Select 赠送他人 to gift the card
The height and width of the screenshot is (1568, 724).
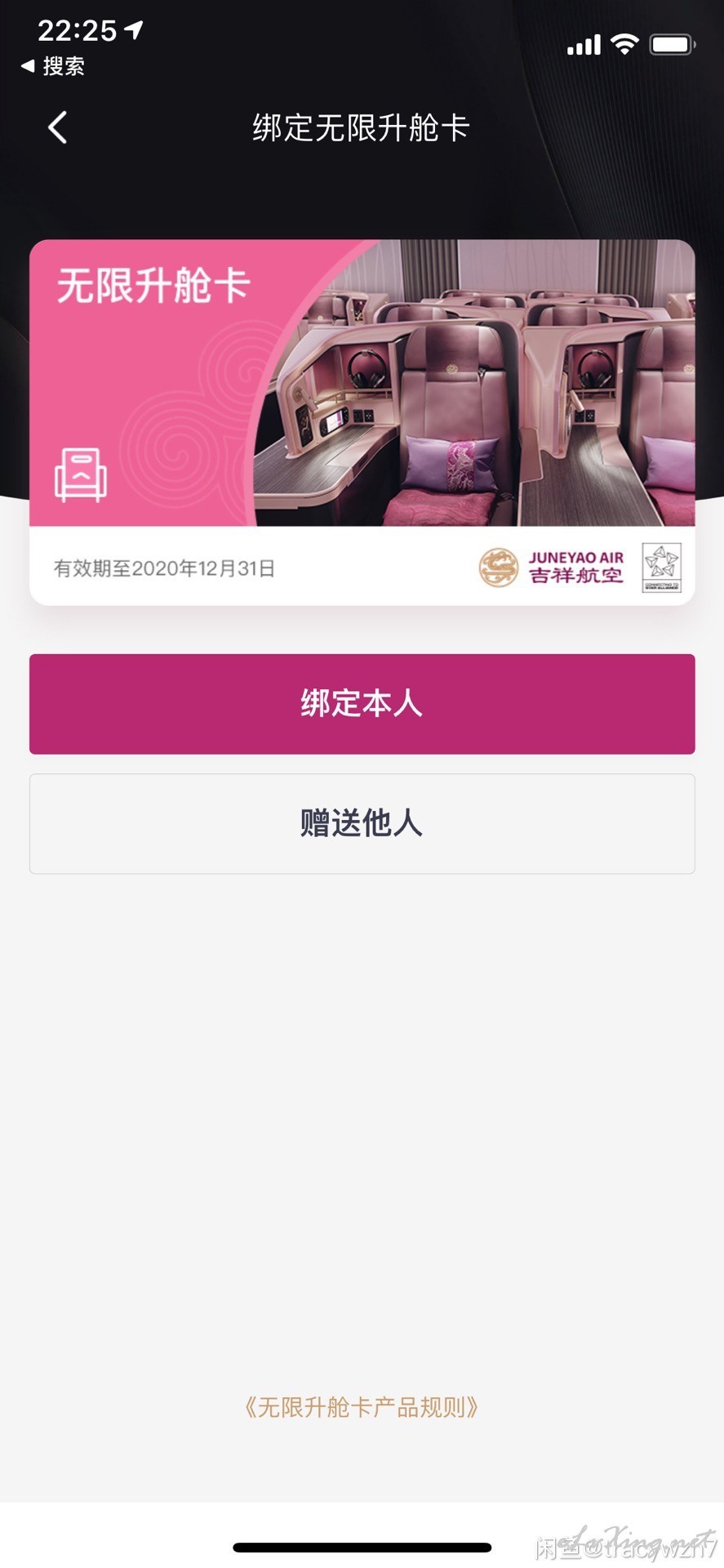362,823
